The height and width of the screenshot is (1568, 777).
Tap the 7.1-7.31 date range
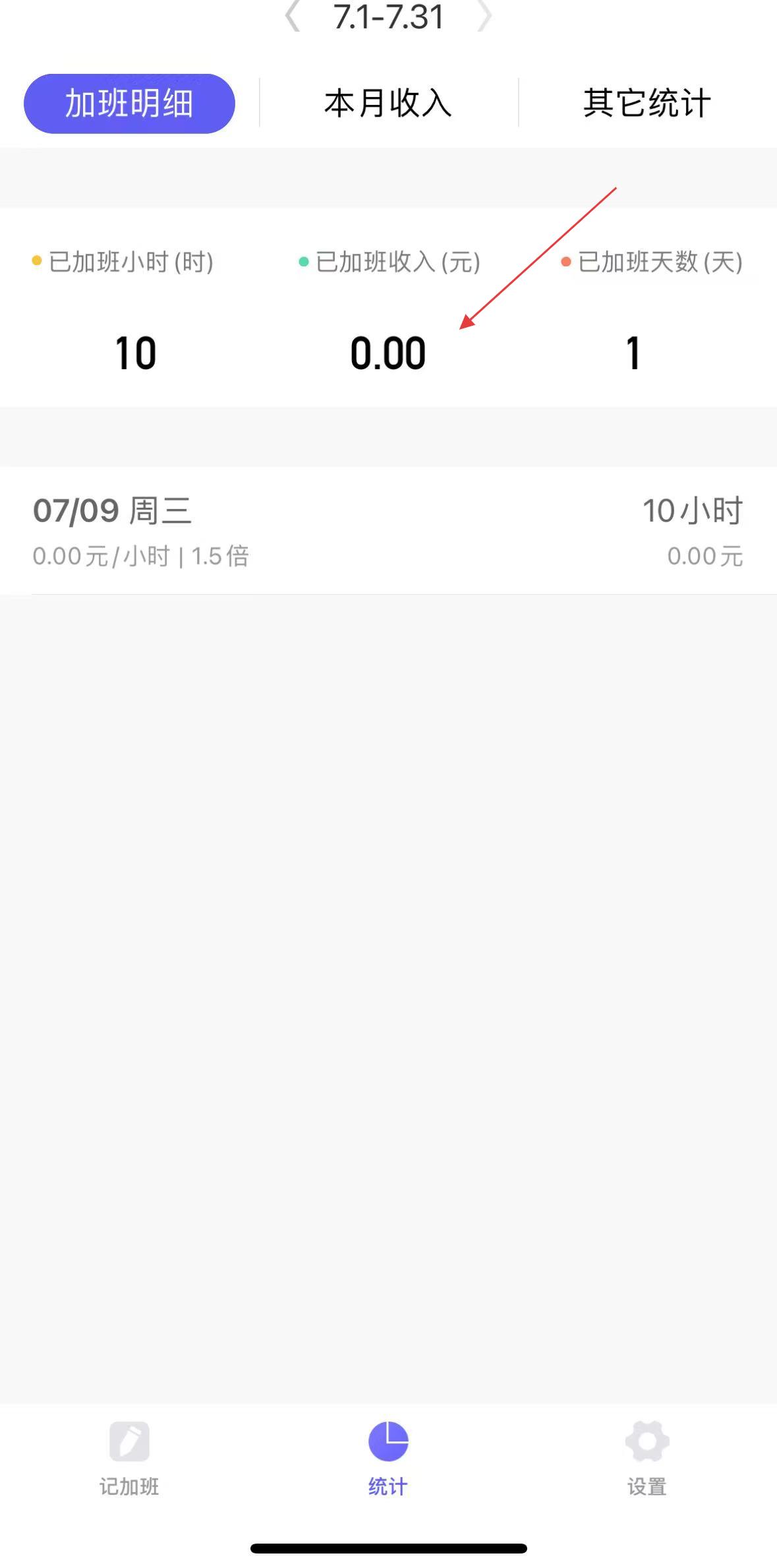389,17
